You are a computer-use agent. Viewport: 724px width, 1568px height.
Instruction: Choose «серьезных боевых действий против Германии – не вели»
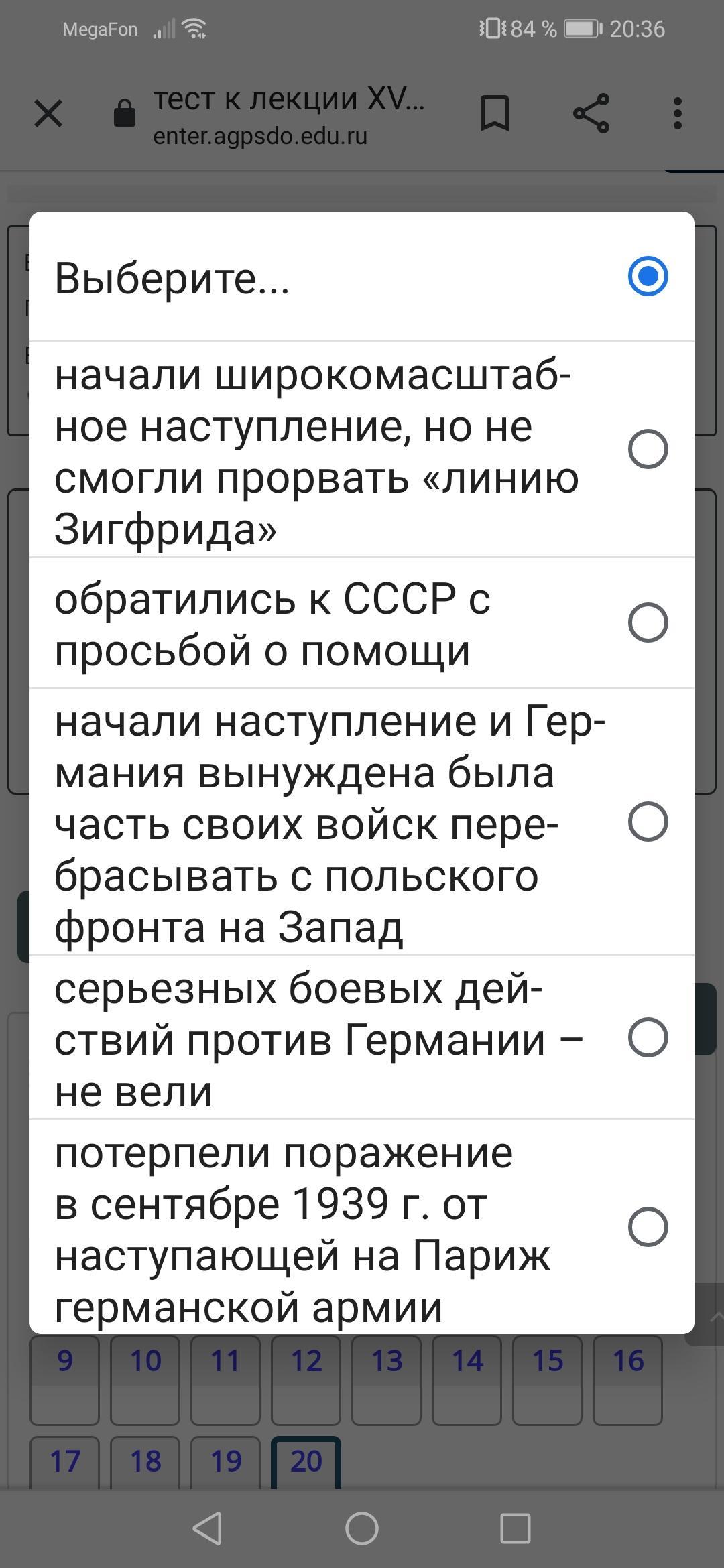(361, 1037)
